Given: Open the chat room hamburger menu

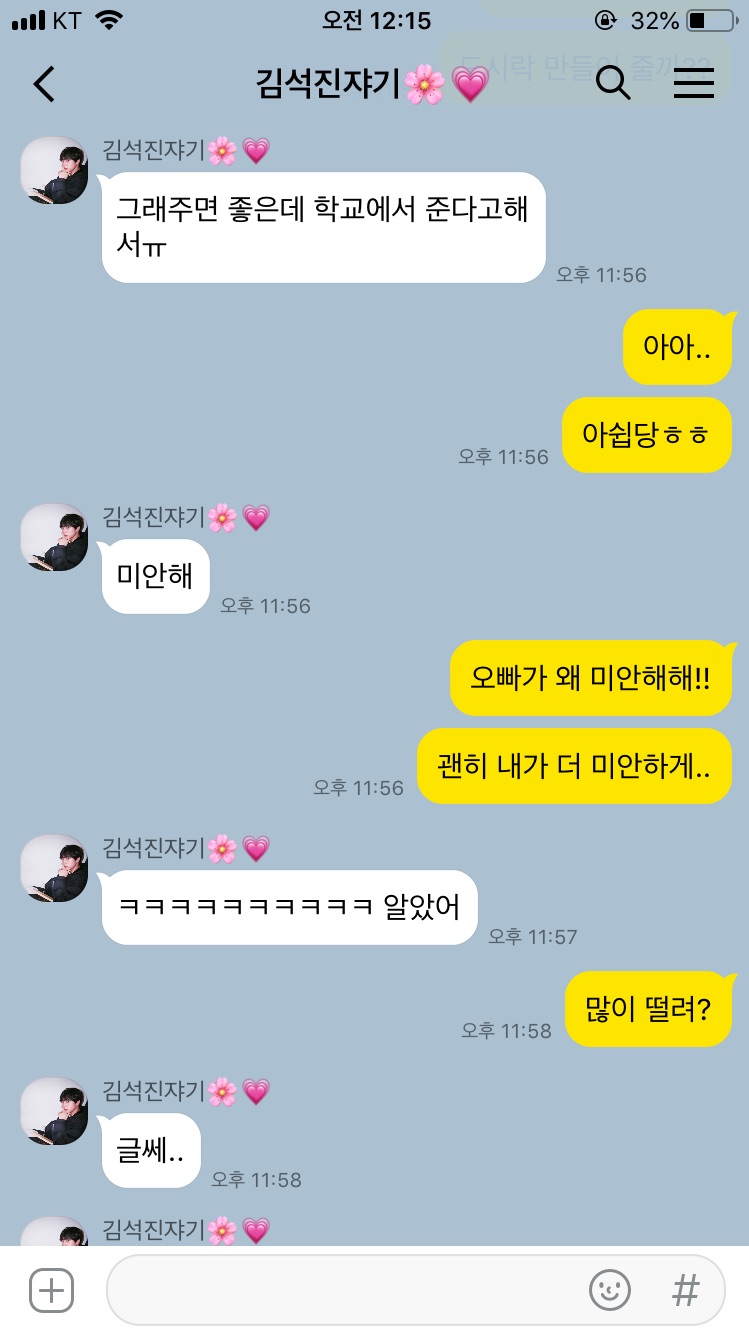Looking at the screenshot, I should click(693, 84).
